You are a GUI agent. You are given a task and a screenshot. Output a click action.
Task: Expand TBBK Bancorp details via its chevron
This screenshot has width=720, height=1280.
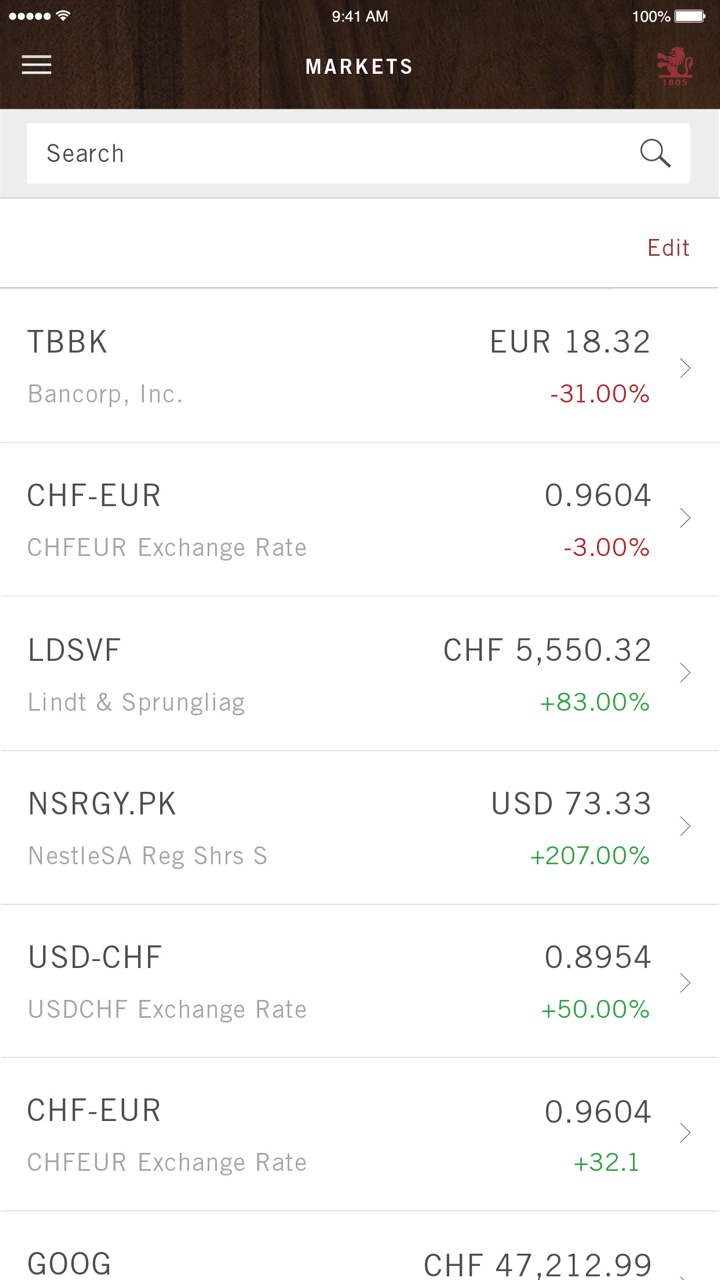click(x=685, y=368)
